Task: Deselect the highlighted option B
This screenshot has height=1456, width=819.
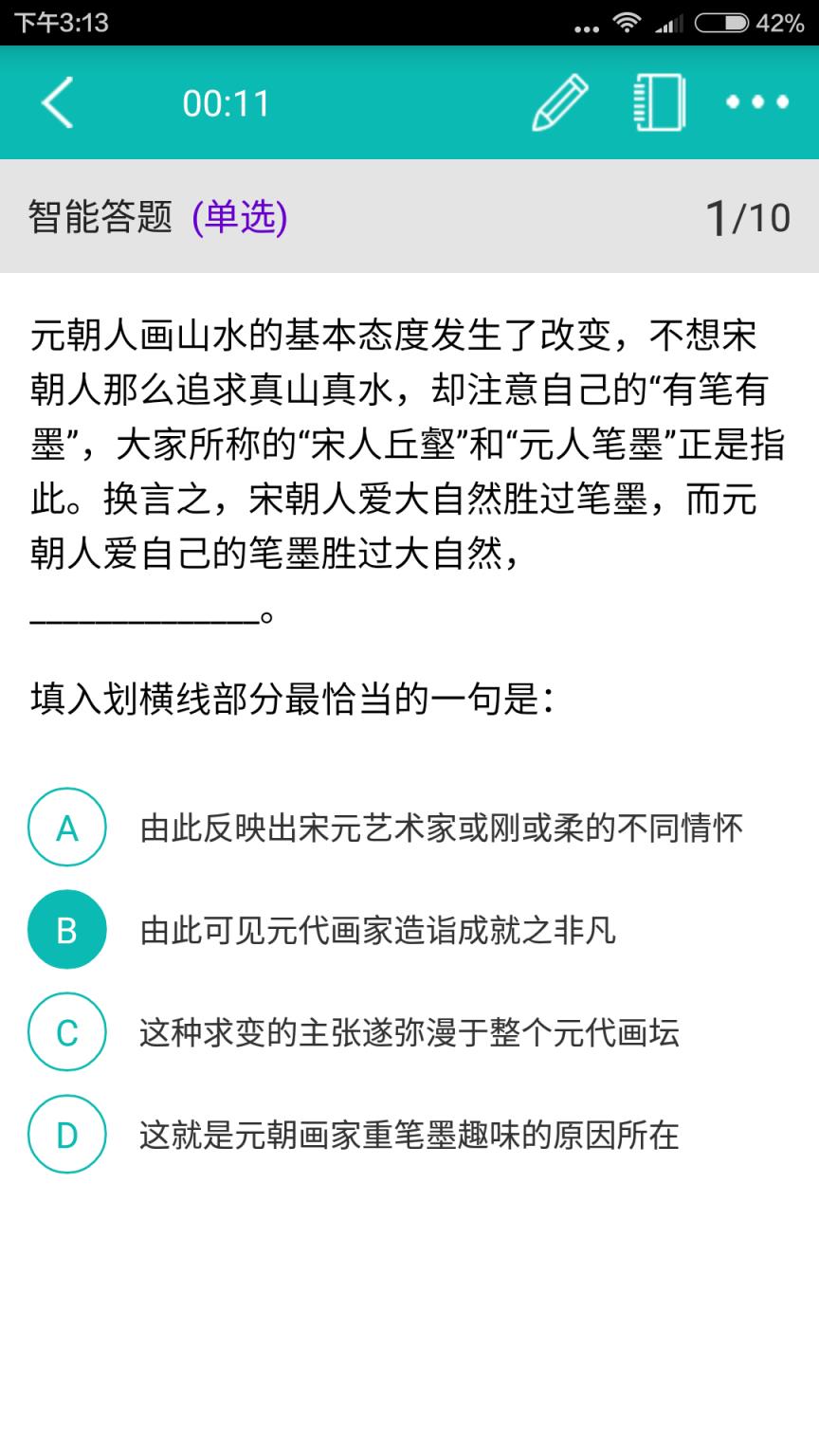Action: 66,931
